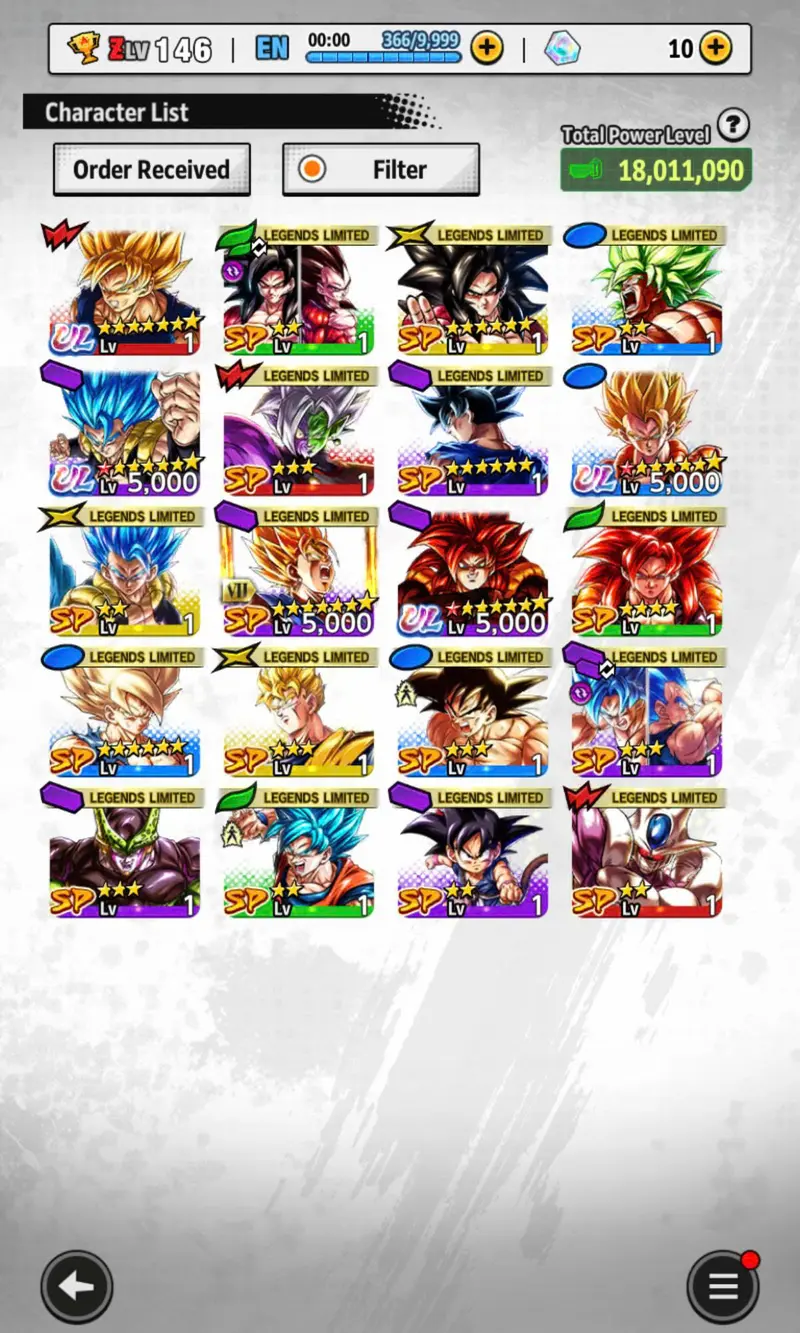This screenshot has height=1333, width=800.
Task: Open the main menu button
Action: [x=722, y=1287]
